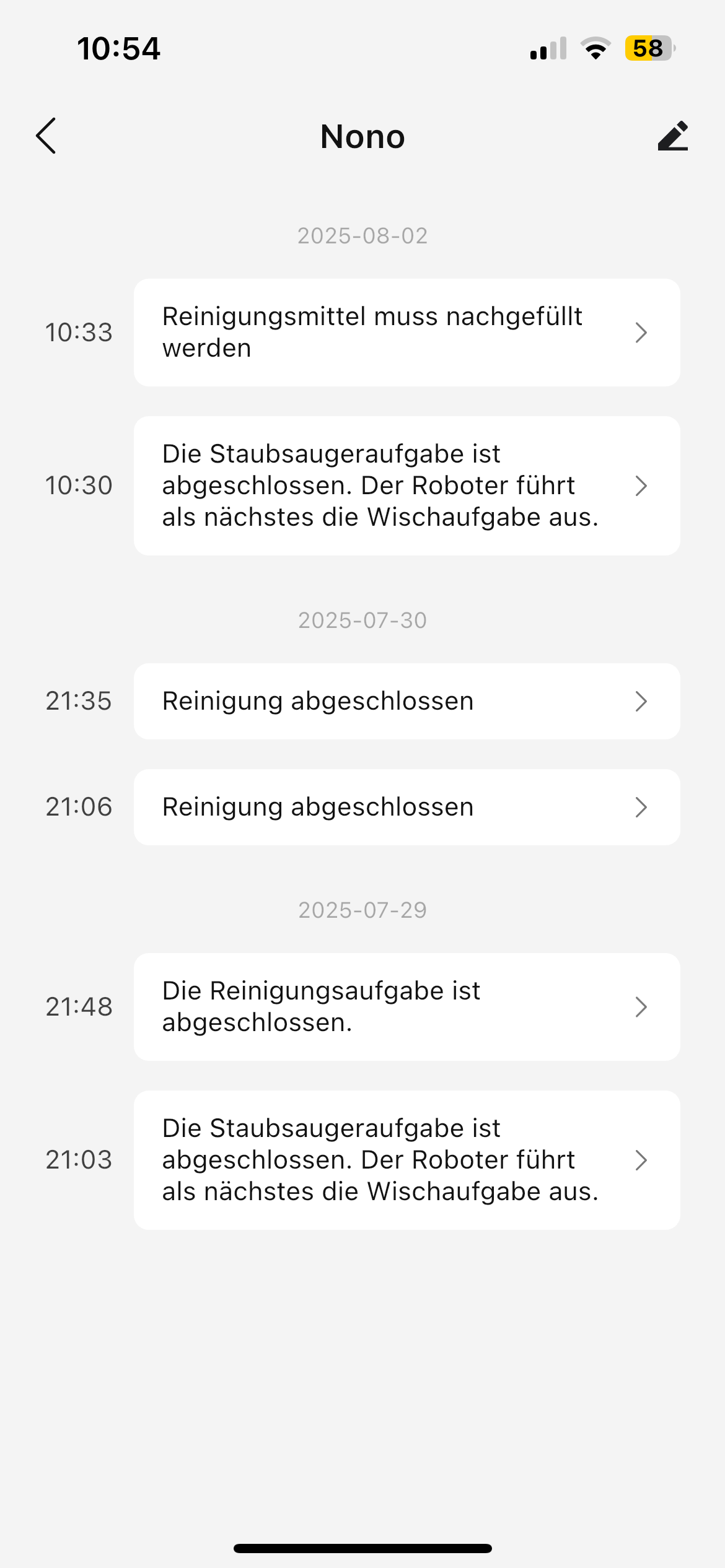Screen dimensions: 725x1568
Task: Open the 10:33 Reinigungsmittel muss nachgefüllt werden message
Action: [407, 333]
